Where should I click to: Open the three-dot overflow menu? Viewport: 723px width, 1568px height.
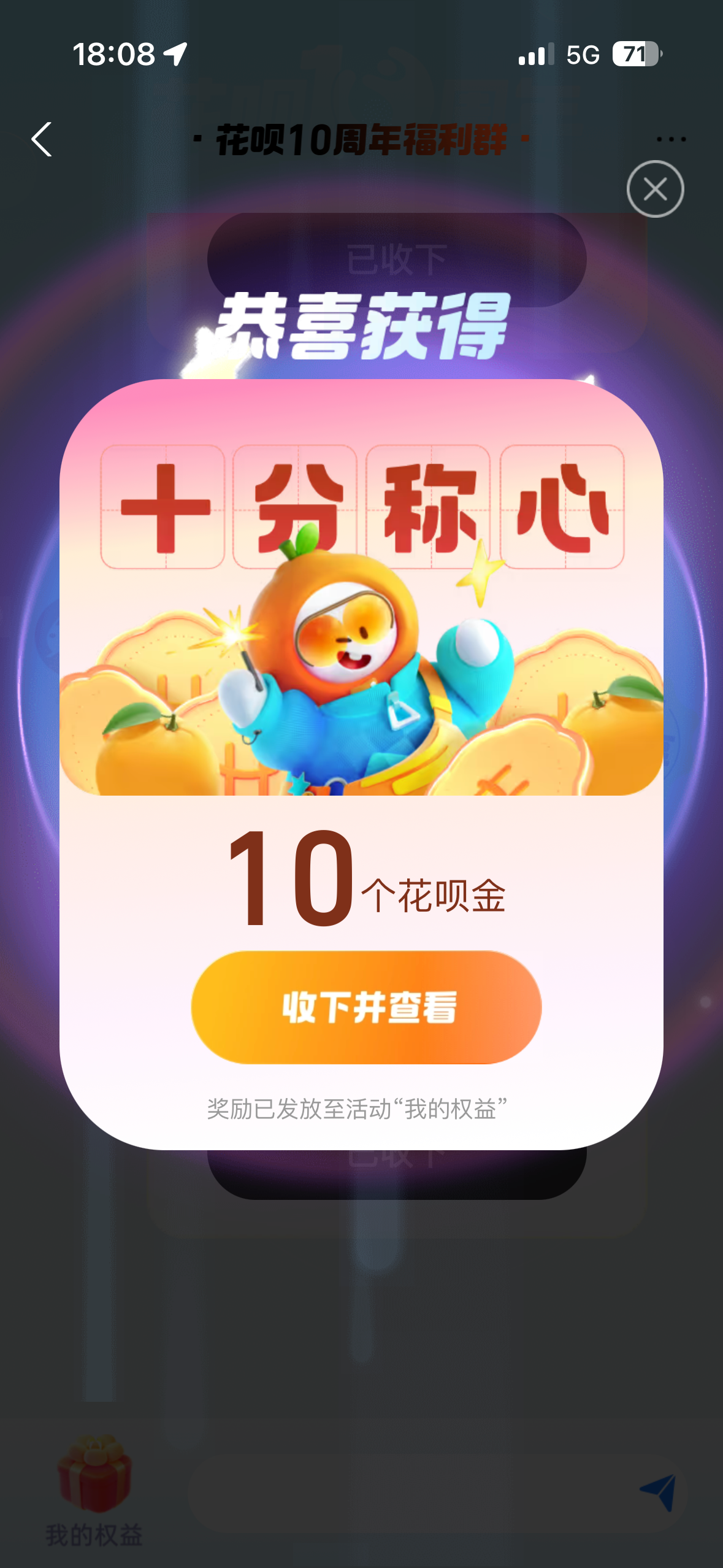671,139
